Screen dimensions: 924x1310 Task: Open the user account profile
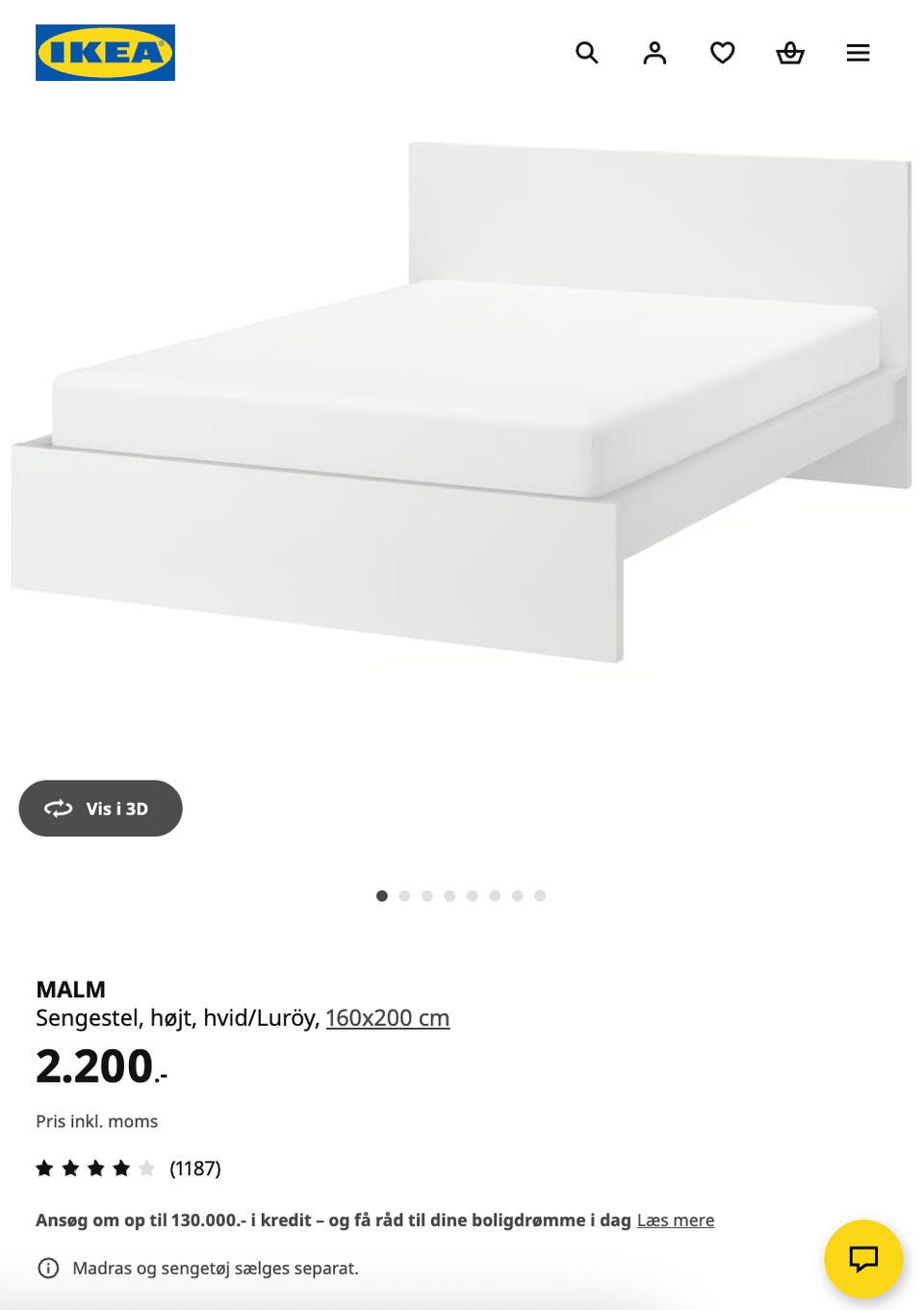(654, 53)
